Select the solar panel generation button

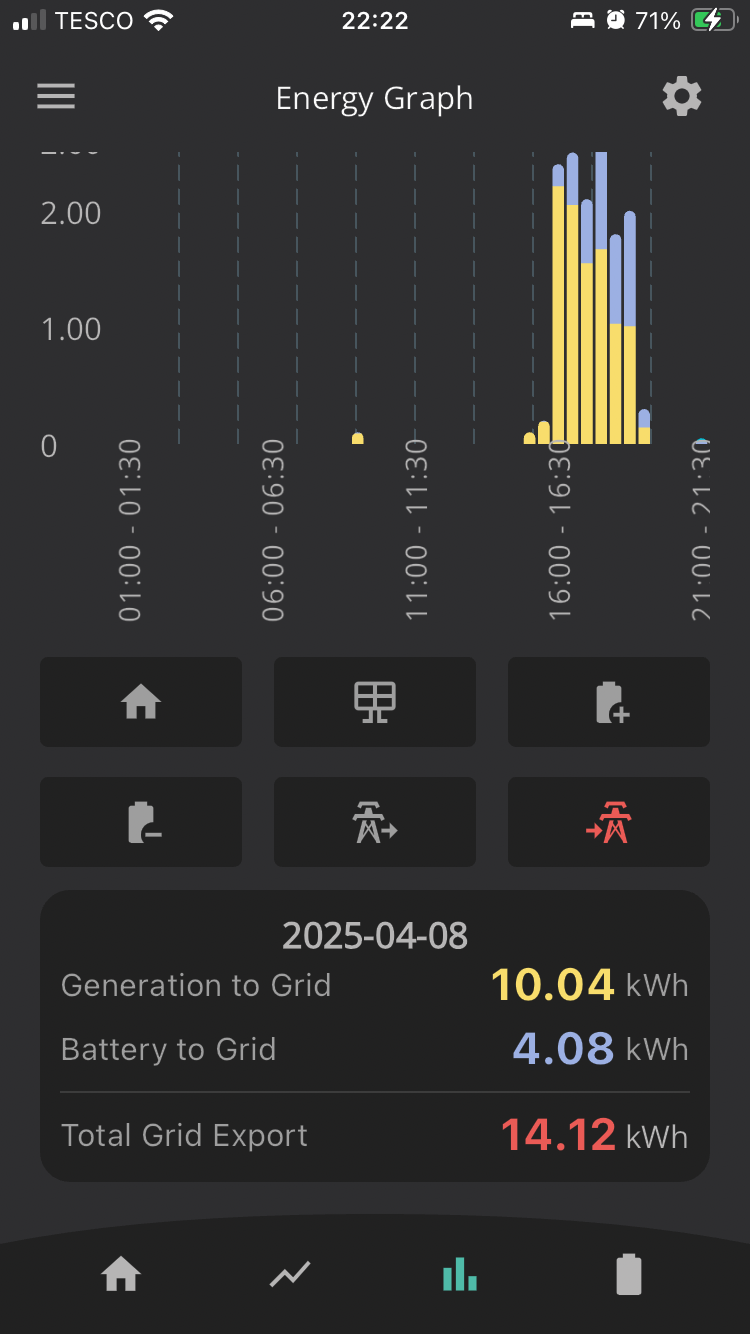[x=375, y=702]
